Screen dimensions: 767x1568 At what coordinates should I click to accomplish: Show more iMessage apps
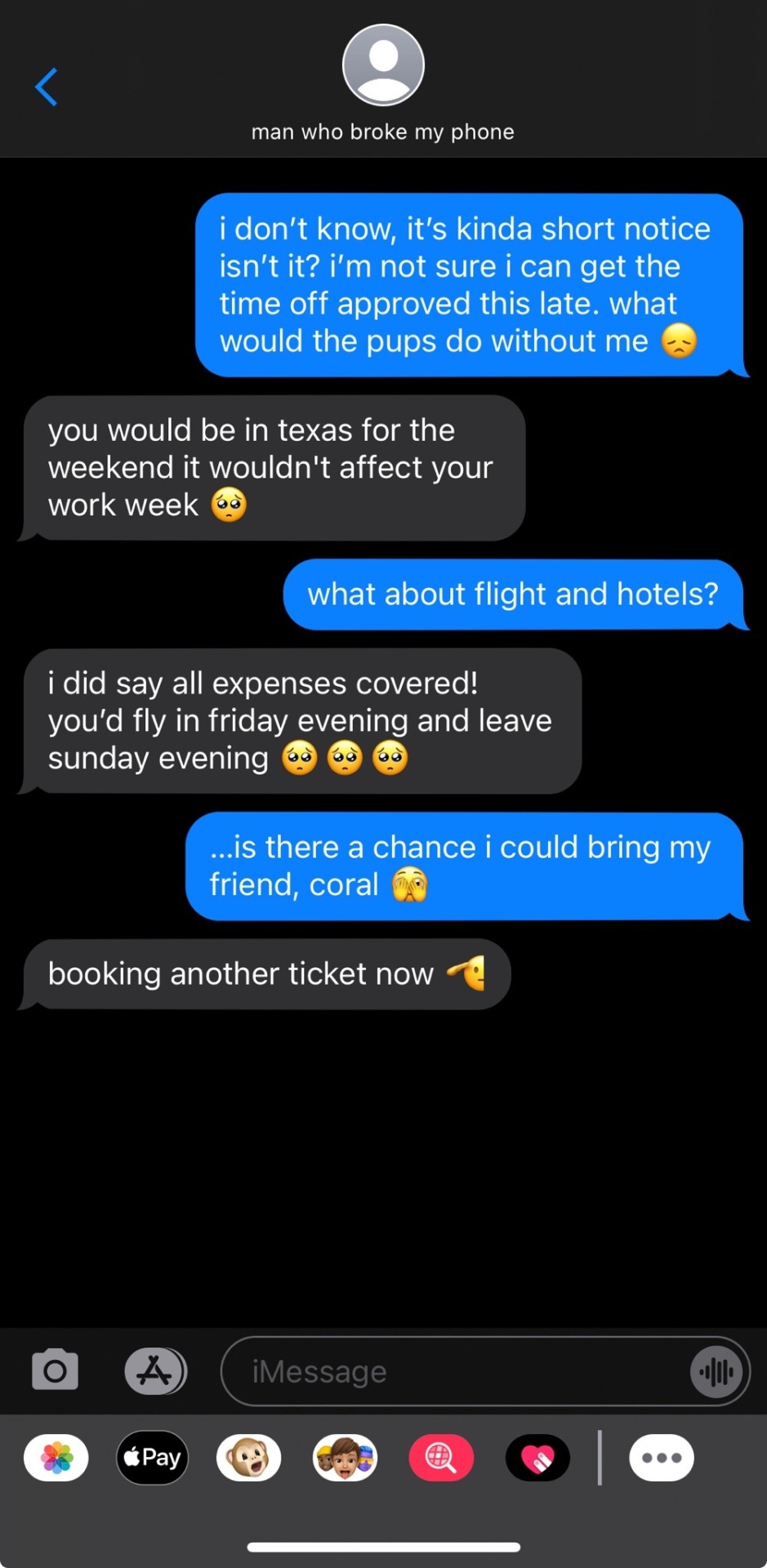pyautogui.click(x=662, y=1458)
